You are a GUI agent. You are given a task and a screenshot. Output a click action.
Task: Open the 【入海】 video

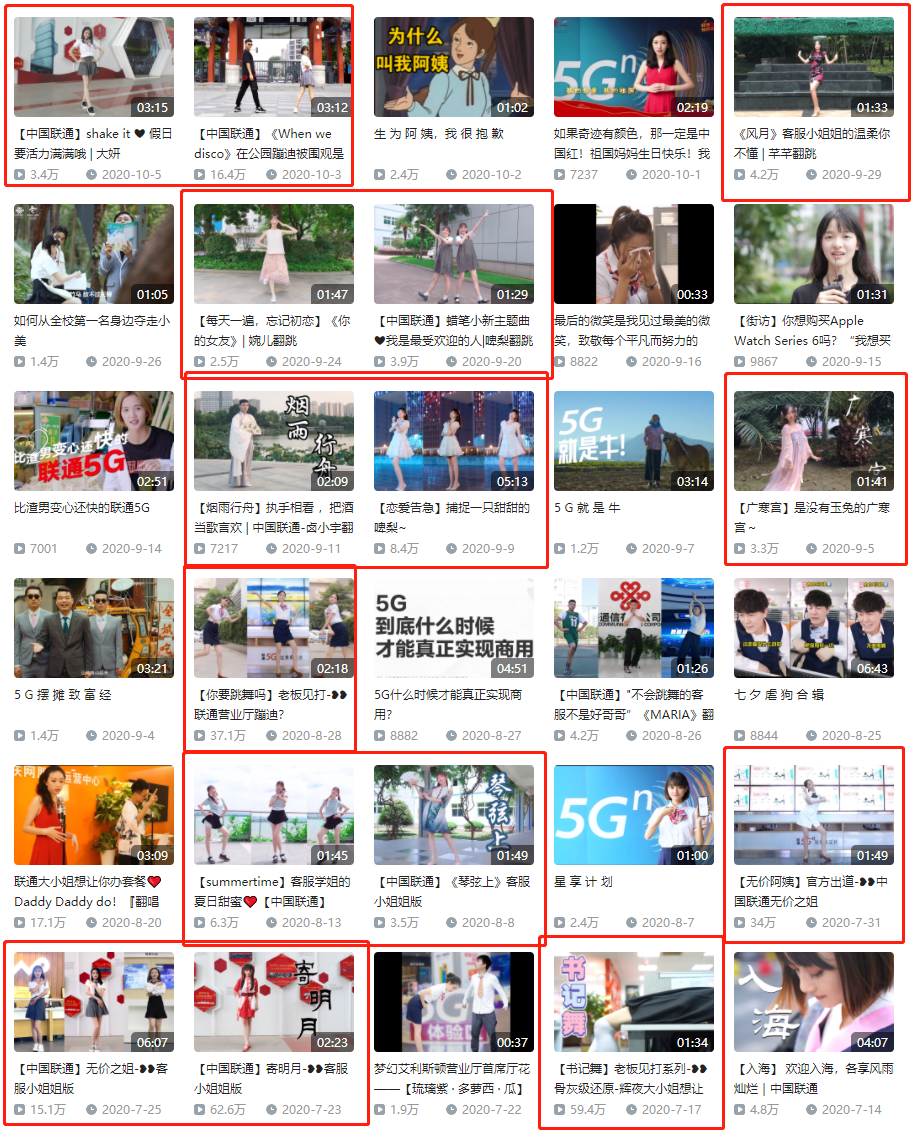click(x=813, y=1002)
